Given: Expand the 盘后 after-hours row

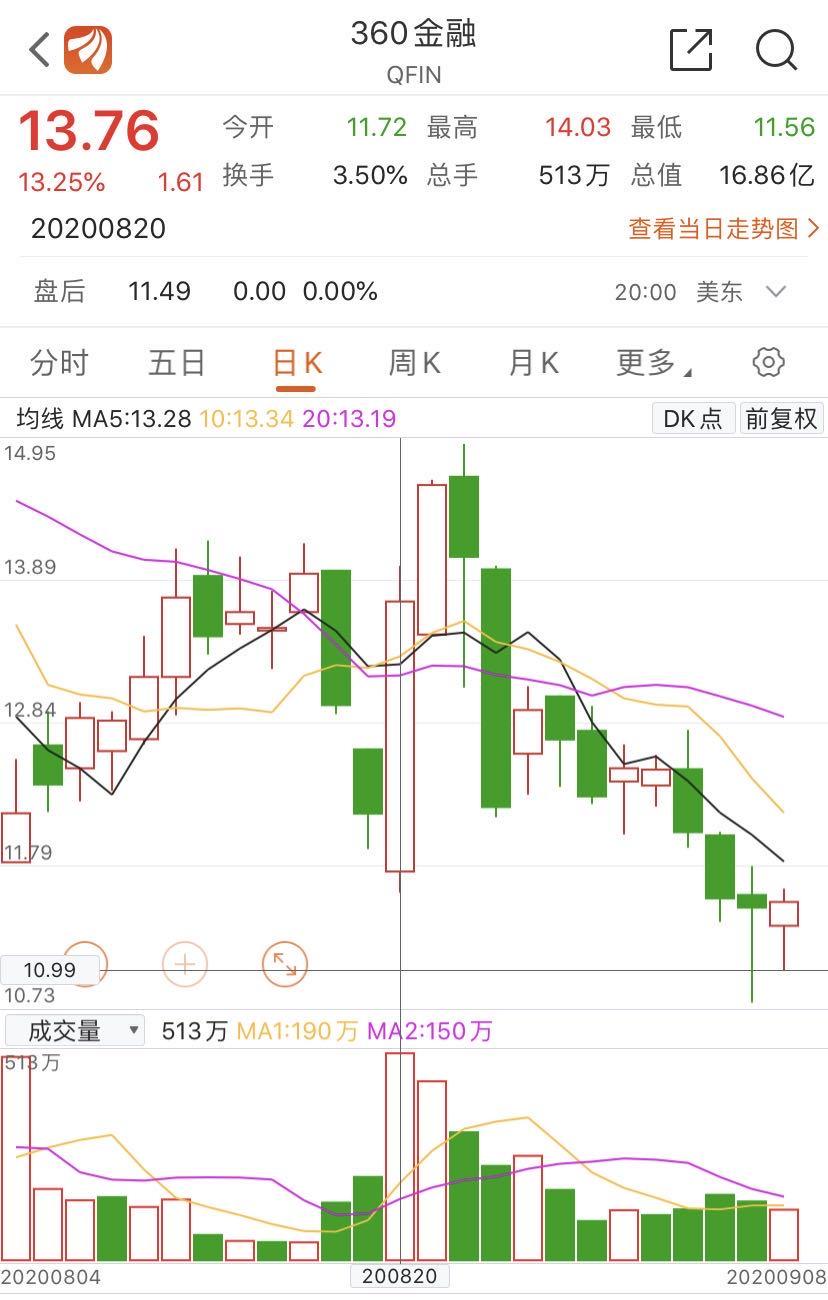Looking at the screenshot, I should [775, 292].
